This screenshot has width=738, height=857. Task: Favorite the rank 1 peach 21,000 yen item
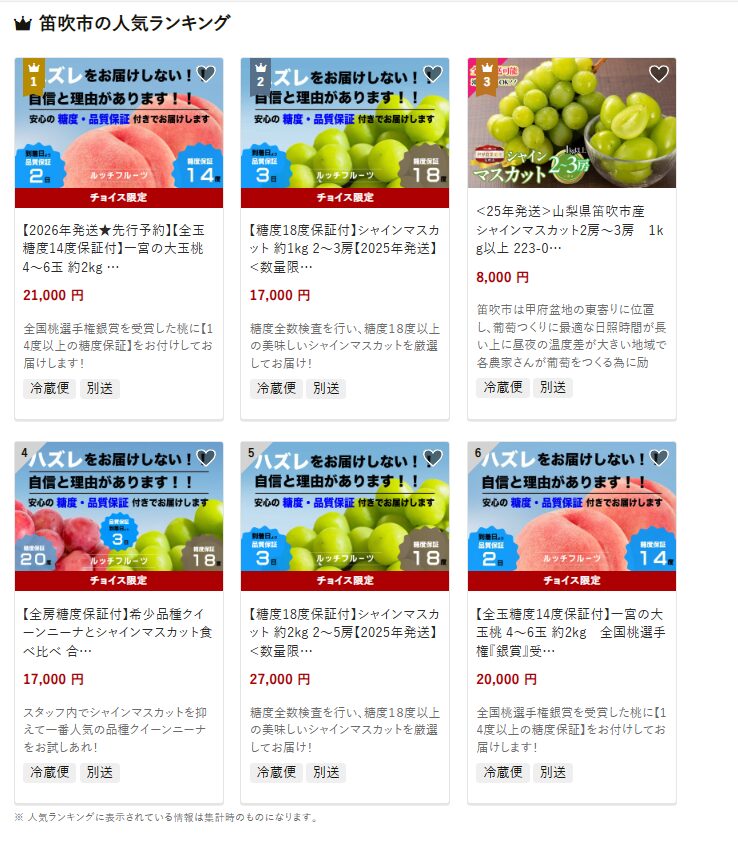click(x=205, y=74)
